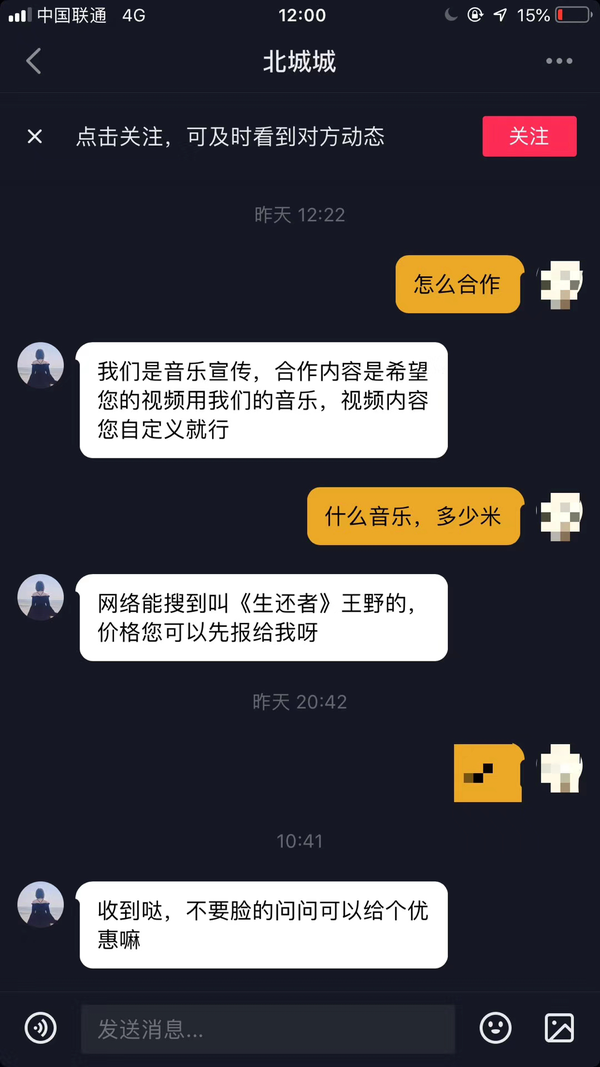The image size is (600, 1067).
Task: Open the emoji picker
Action: coord(496,1028)
